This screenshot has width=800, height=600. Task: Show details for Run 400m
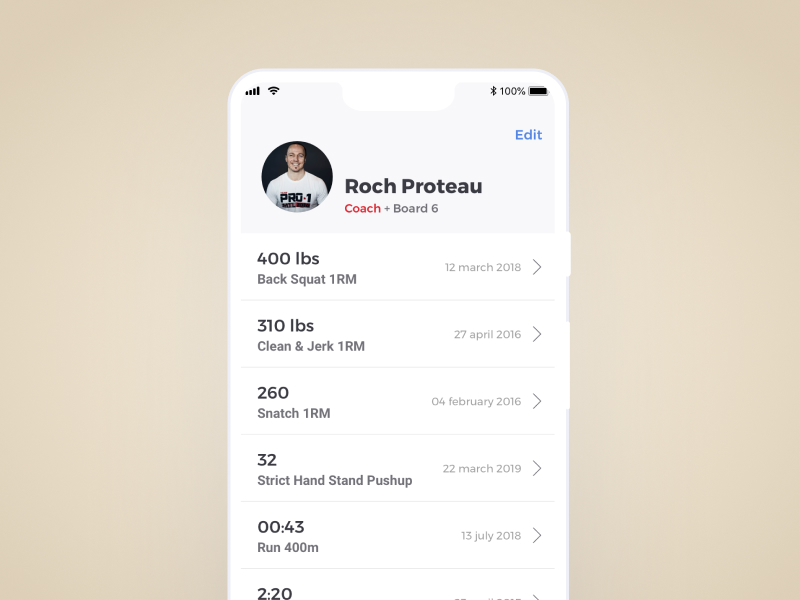tap(398, 535)
